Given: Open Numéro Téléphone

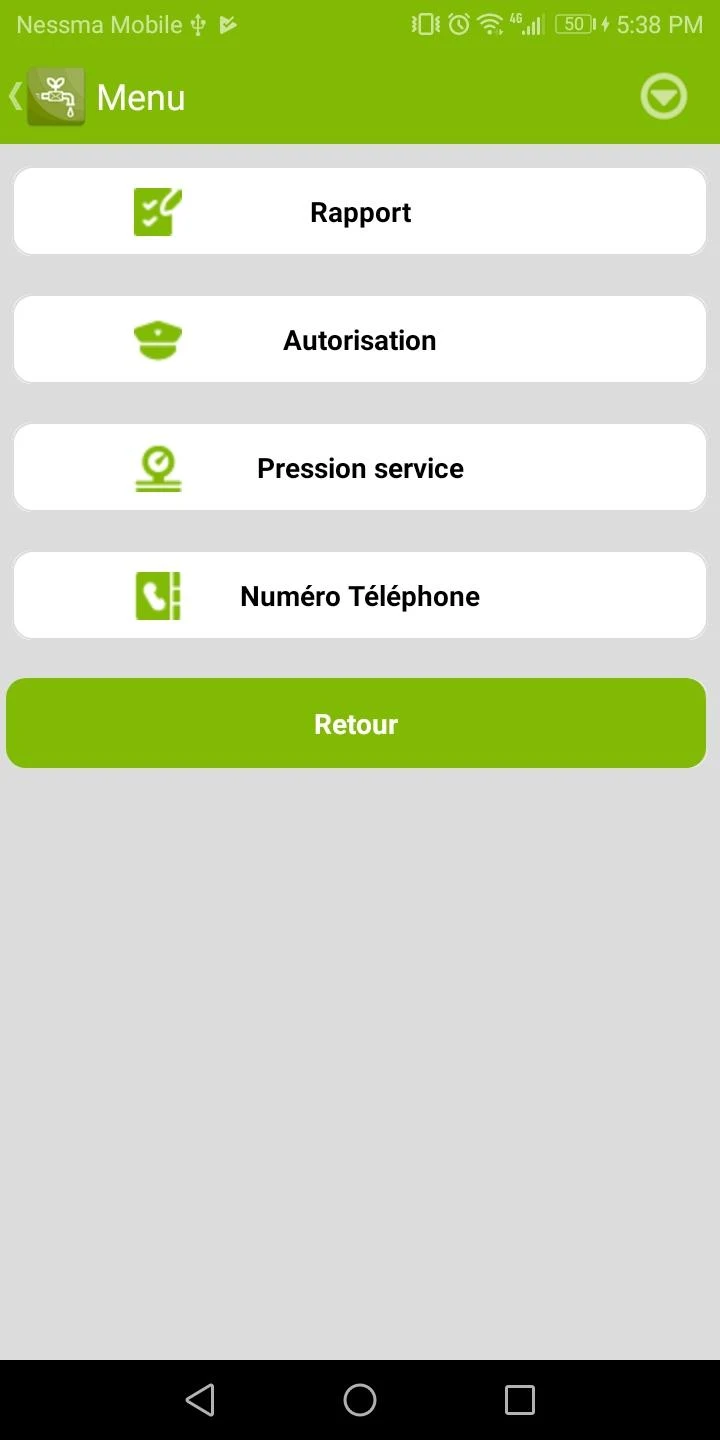Looking at the screenshot, I should point(360,596).
